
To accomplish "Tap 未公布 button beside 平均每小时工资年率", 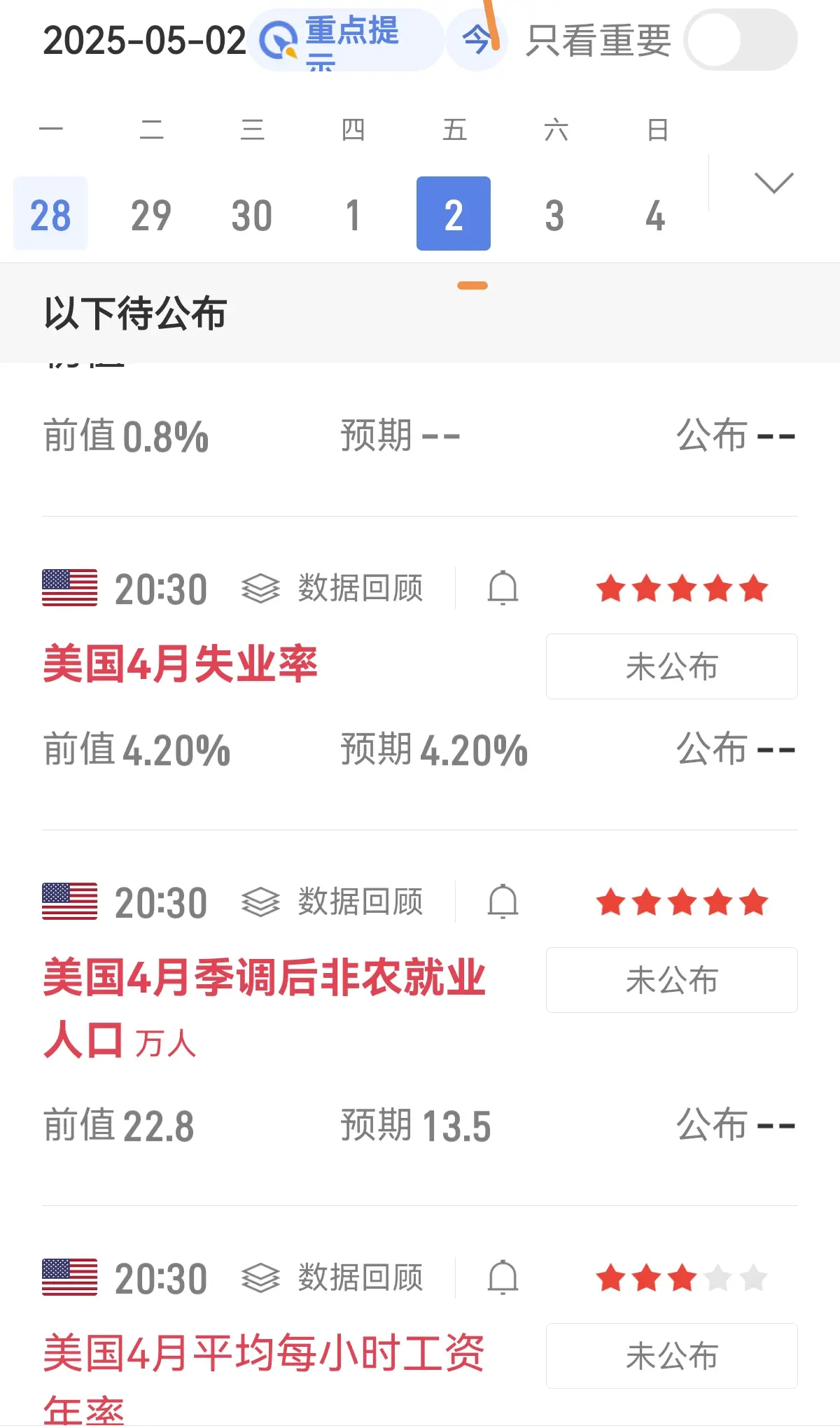I will click(671, 1356).
